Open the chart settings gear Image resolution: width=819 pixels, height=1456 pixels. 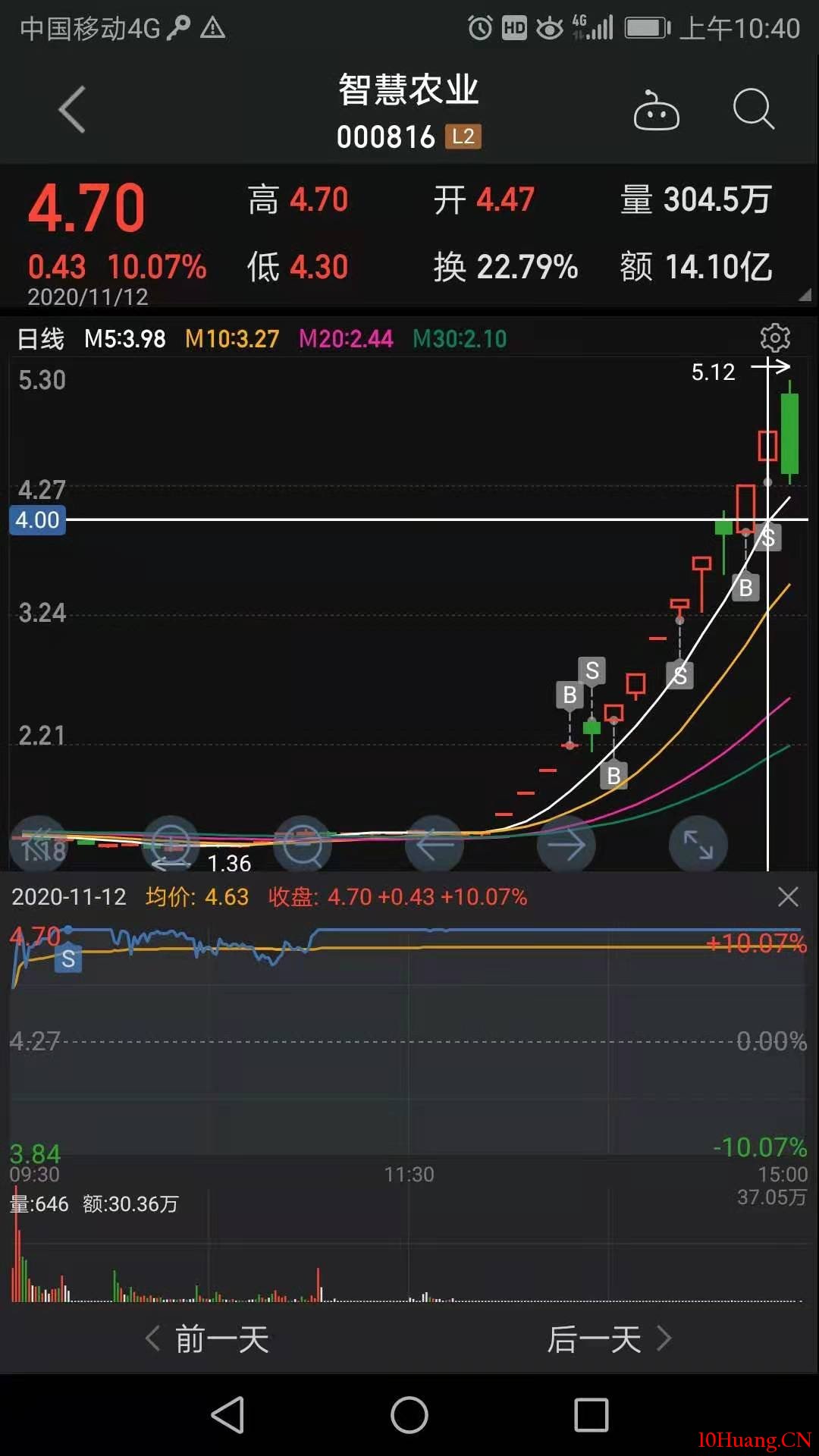click(775, 337)
